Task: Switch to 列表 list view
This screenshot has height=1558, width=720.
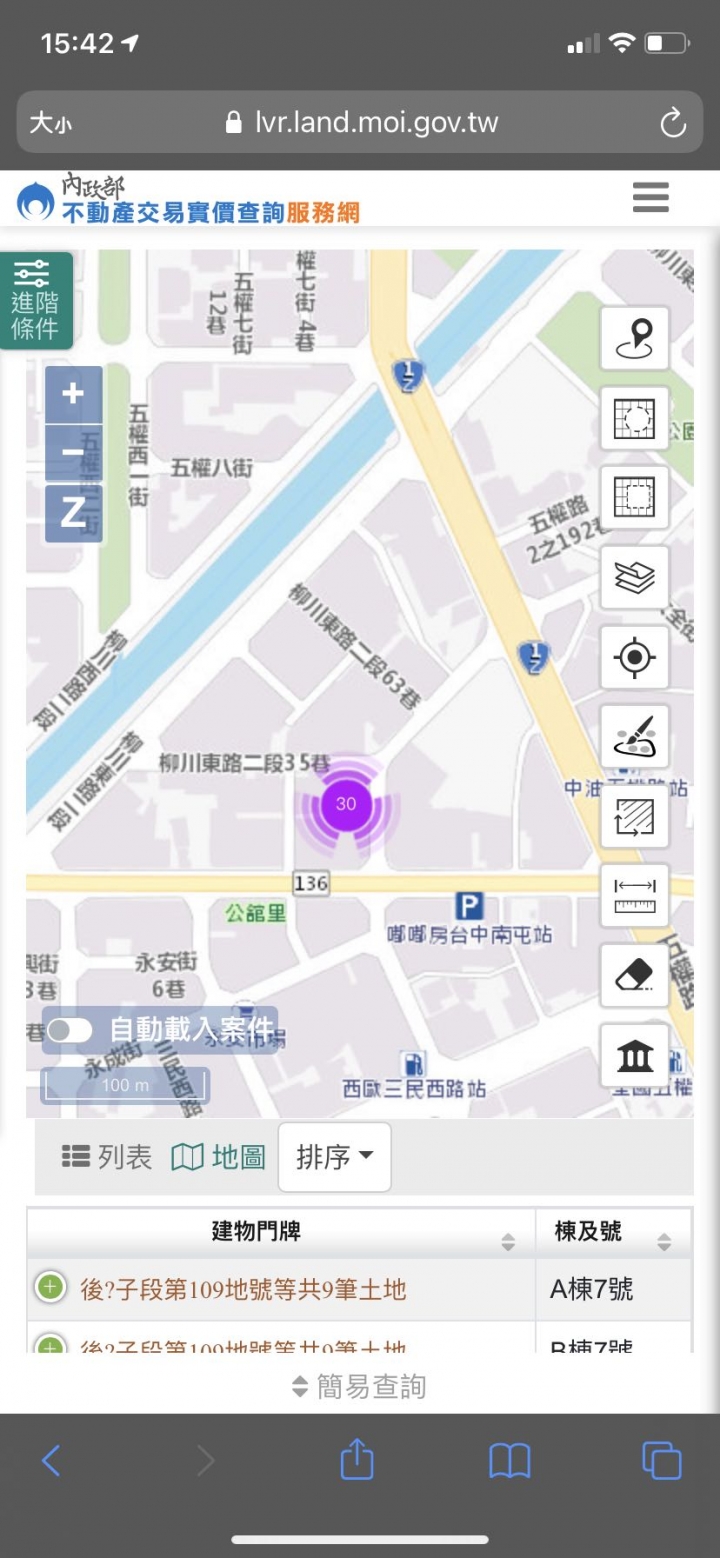Action: tap(107, 1157)
